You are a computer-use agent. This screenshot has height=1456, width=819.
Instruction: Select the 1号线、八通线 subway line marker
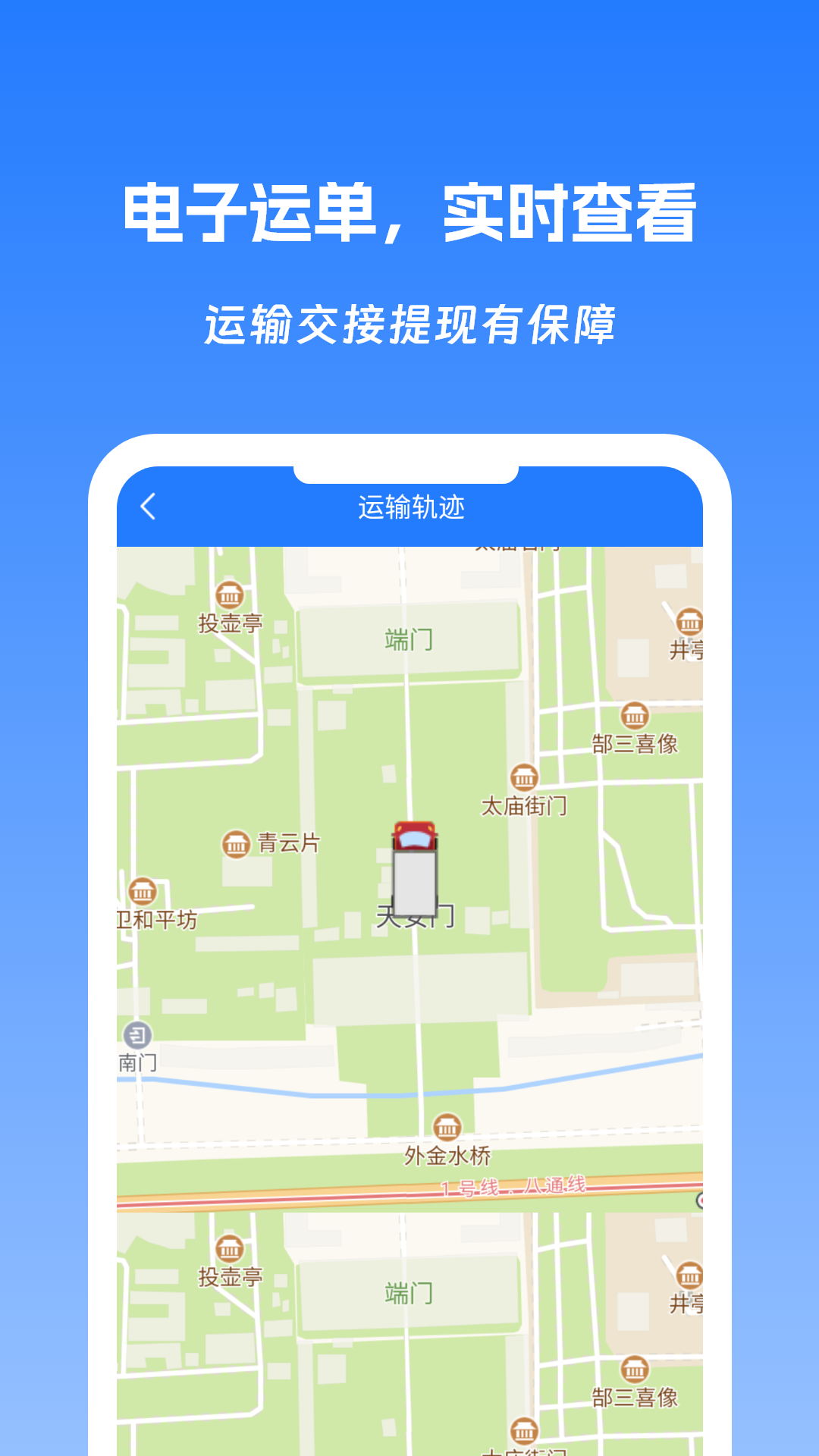coord(516,1186)
